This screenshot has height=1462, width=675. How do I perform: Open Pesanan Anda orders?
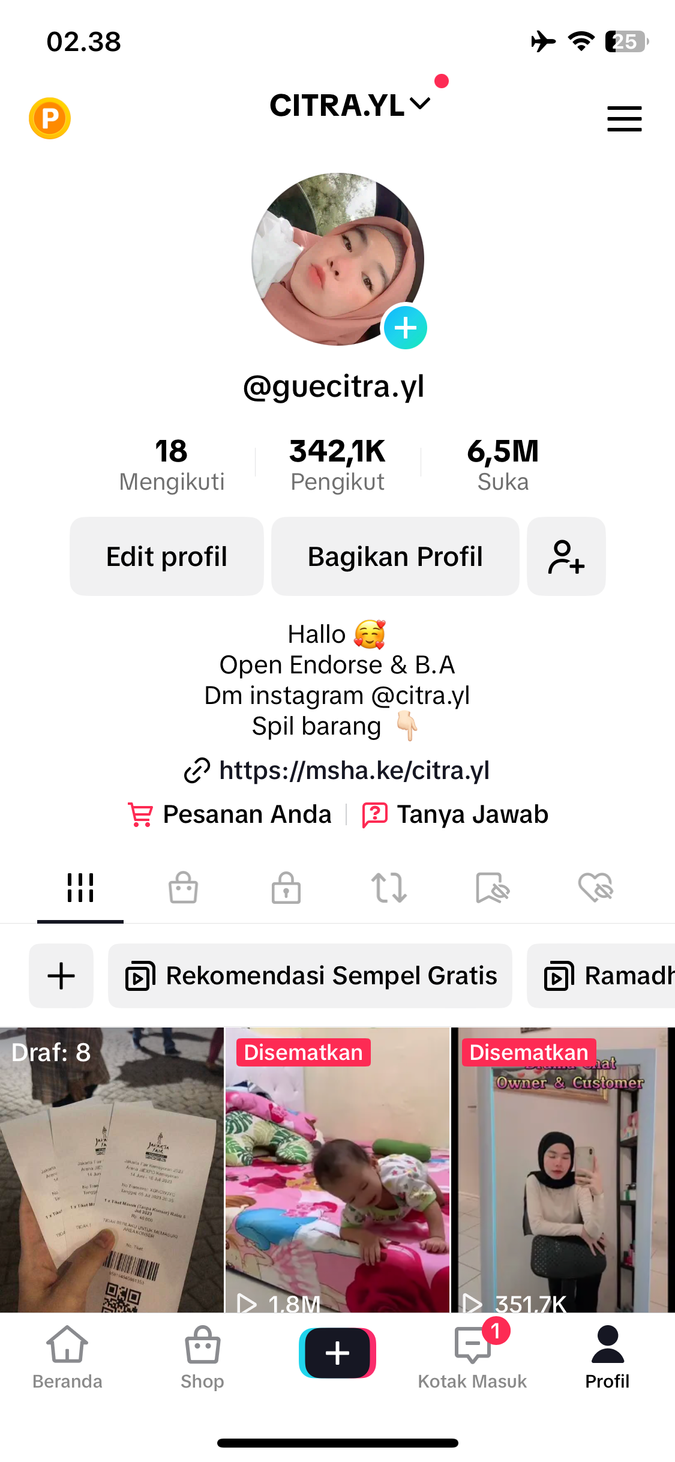(230, 815)
